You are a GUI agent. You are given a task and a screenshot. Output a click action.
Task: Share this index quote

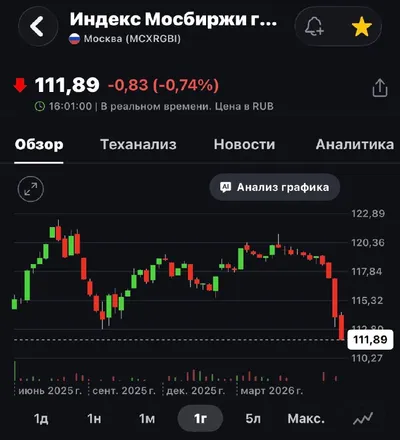(x=380, y=88)
